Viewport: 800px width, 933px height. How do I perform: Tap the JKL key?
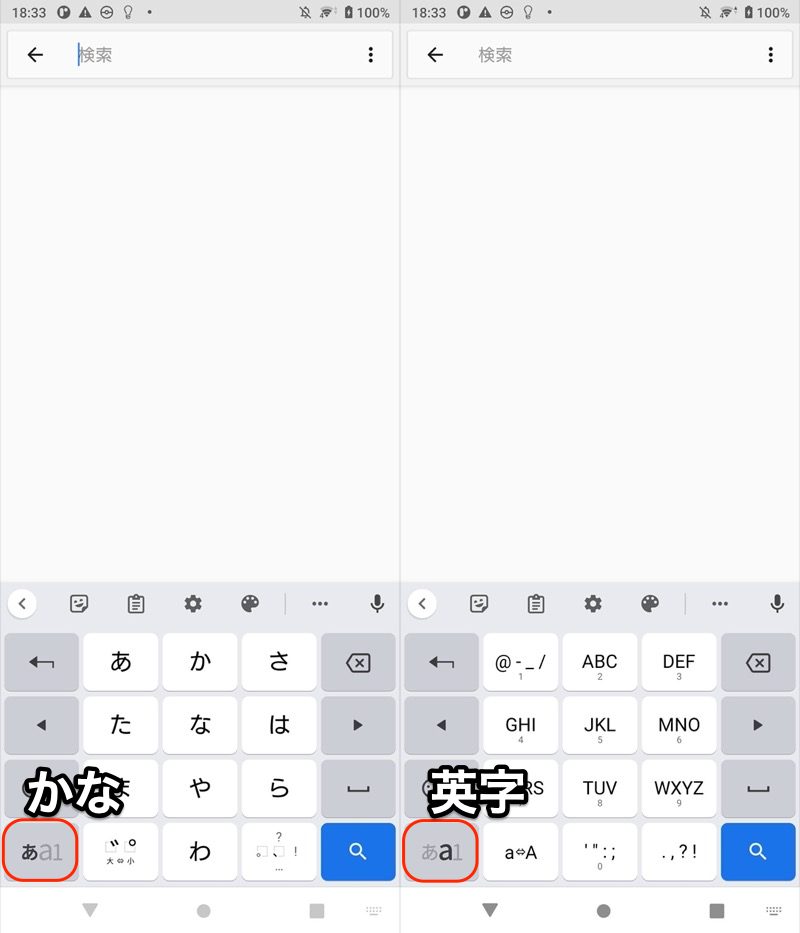600,725
